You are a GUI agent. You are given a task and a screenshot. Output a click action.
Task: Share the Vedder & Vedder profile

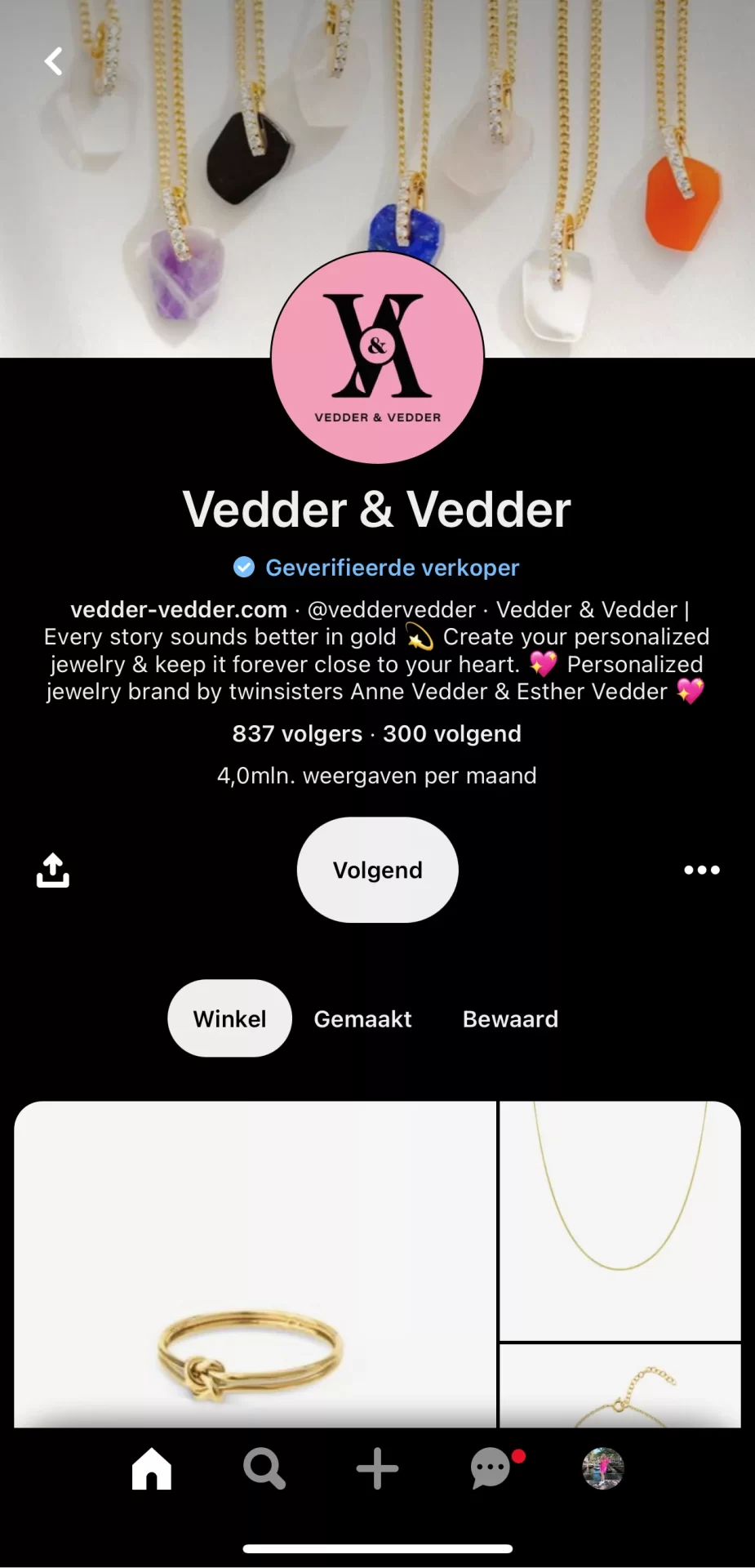(x=53, y=871)
